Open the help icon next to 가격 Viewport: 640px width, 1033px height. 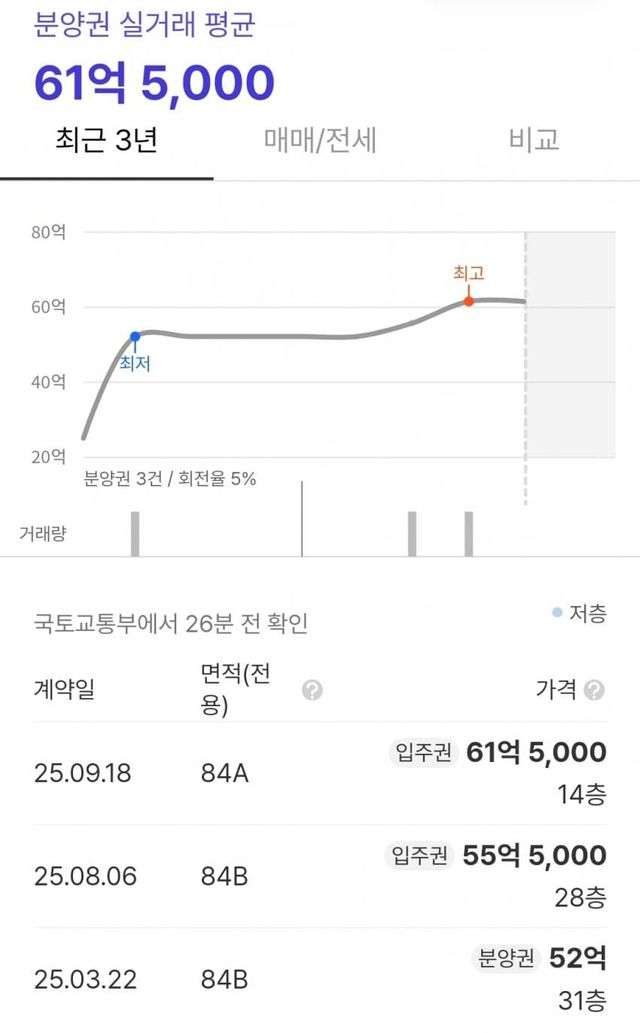coord(595,690)
